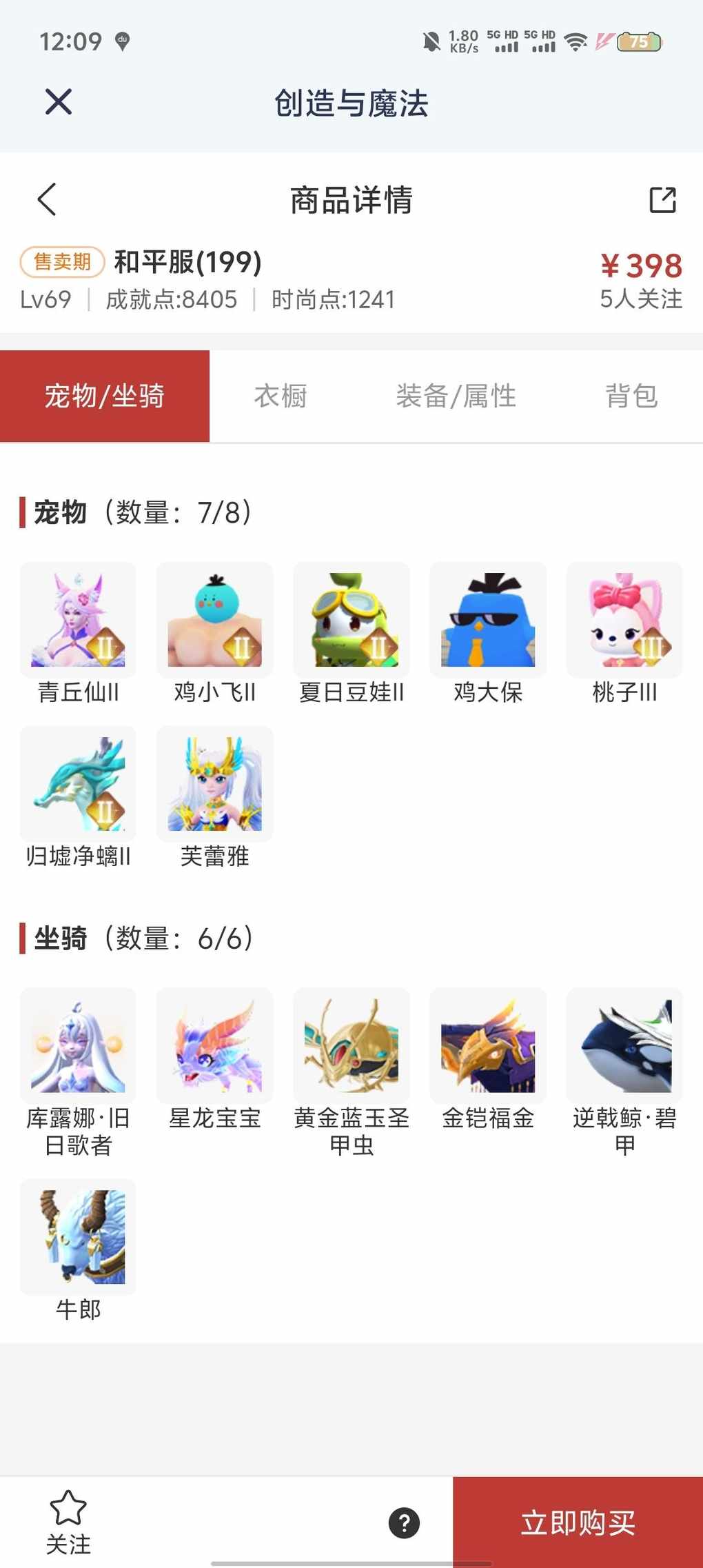703x1568 pixels.
Task: Open the 桃子III pet
Action: [x=624, y=620]
